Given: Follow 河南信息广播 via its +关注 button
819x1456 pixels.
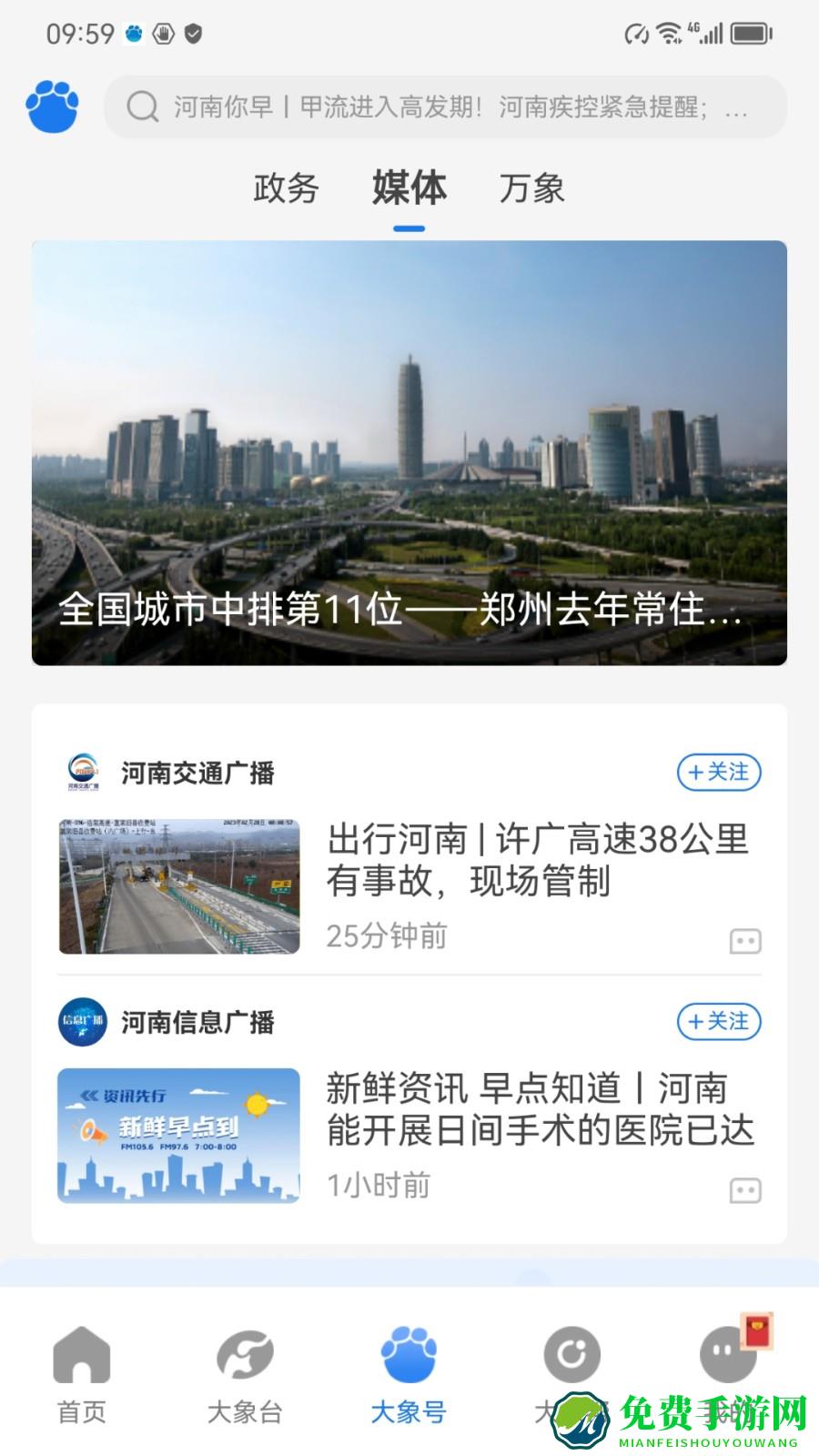Looking at the screenshot, I should click(719, 1022).
